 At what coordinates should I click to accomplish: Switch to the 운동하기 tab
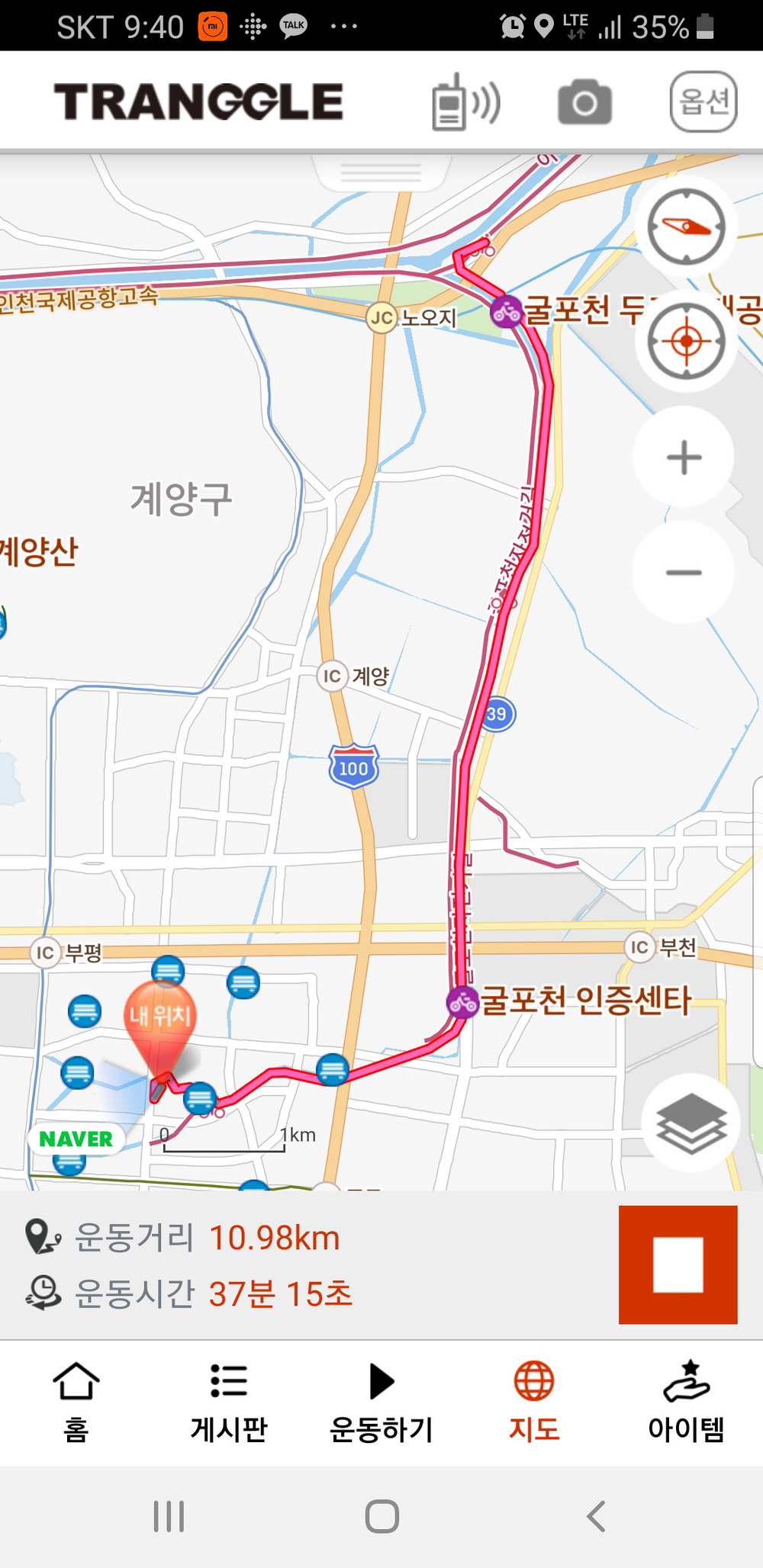[x=381, y=1402]
